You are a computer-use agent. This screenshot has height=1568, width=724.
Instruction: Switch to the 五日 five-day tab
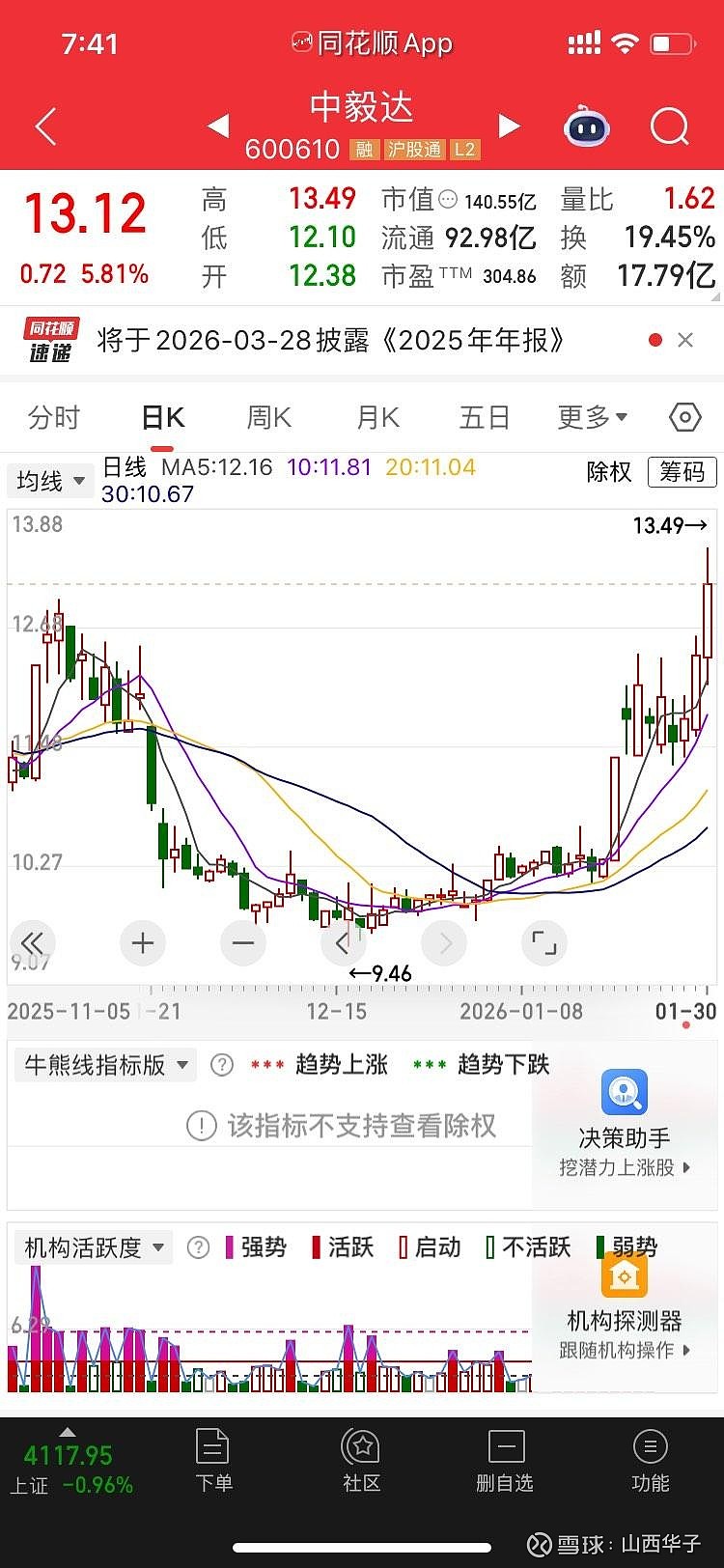point(485,418)
